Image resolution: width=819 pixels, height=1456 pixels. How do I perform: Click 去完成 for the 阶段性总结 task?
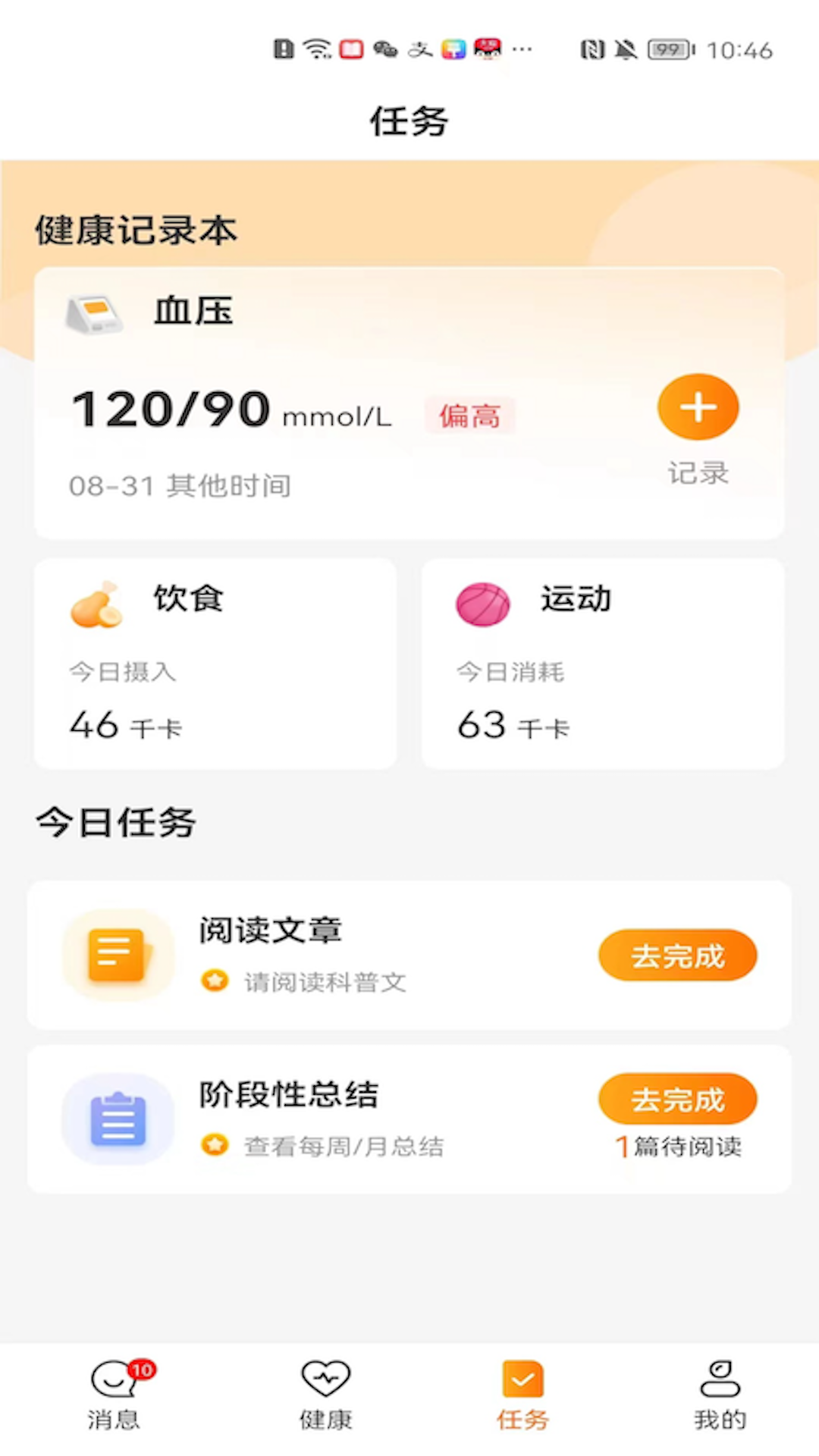pos(677,1098)
